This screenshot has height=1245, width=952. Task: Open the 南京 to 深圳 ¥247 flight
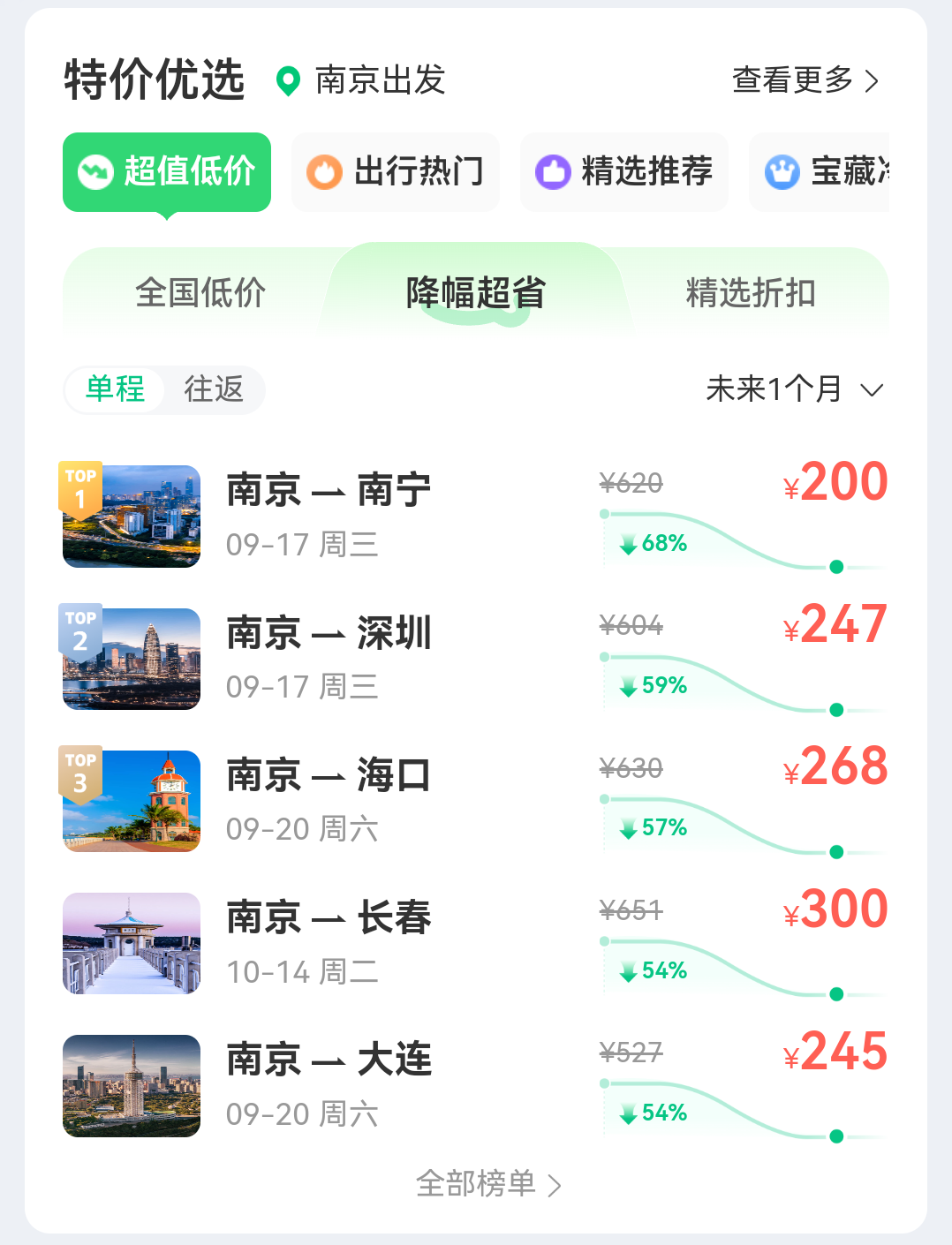click(475, 659)
